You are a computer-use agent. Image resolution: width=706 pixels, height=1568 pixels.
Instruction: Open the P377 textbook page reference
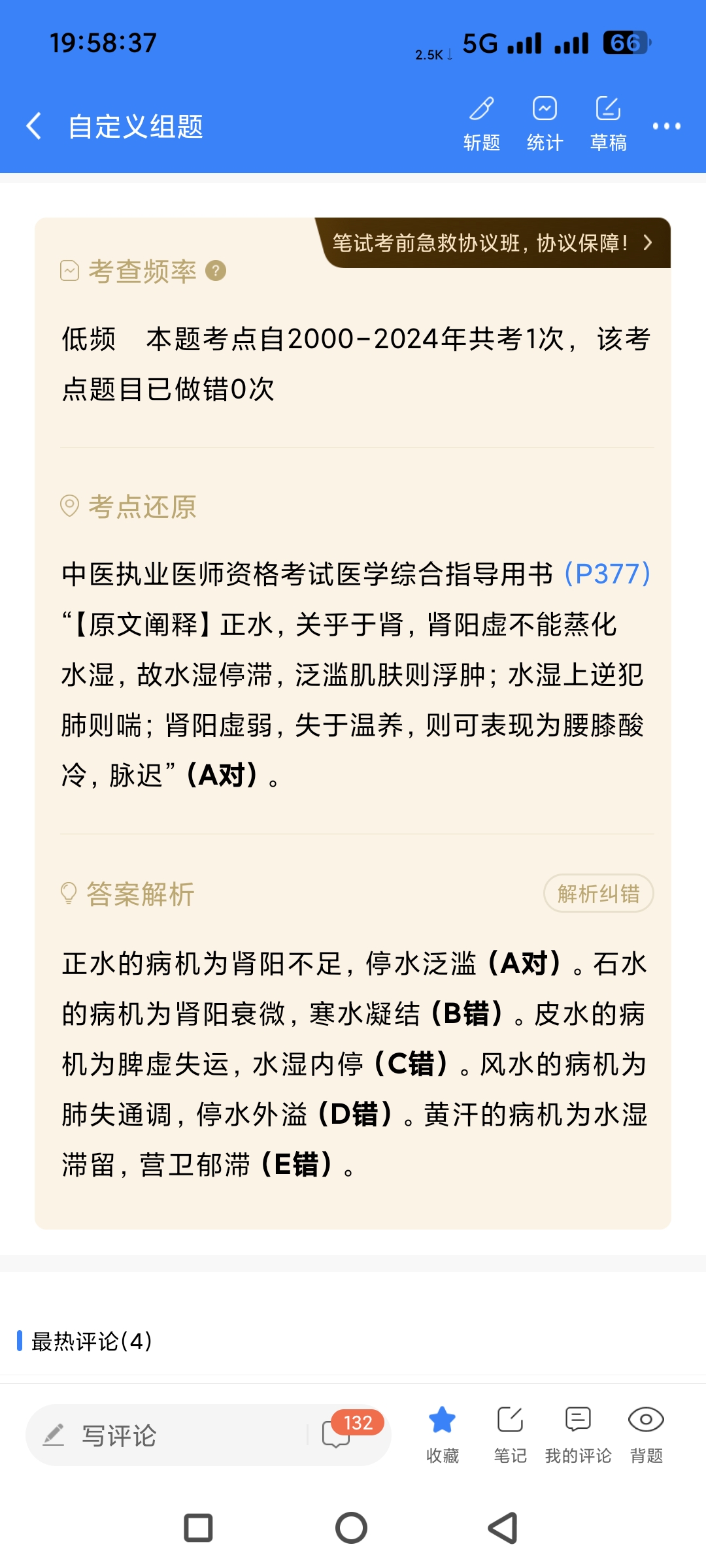click(607, 574)
